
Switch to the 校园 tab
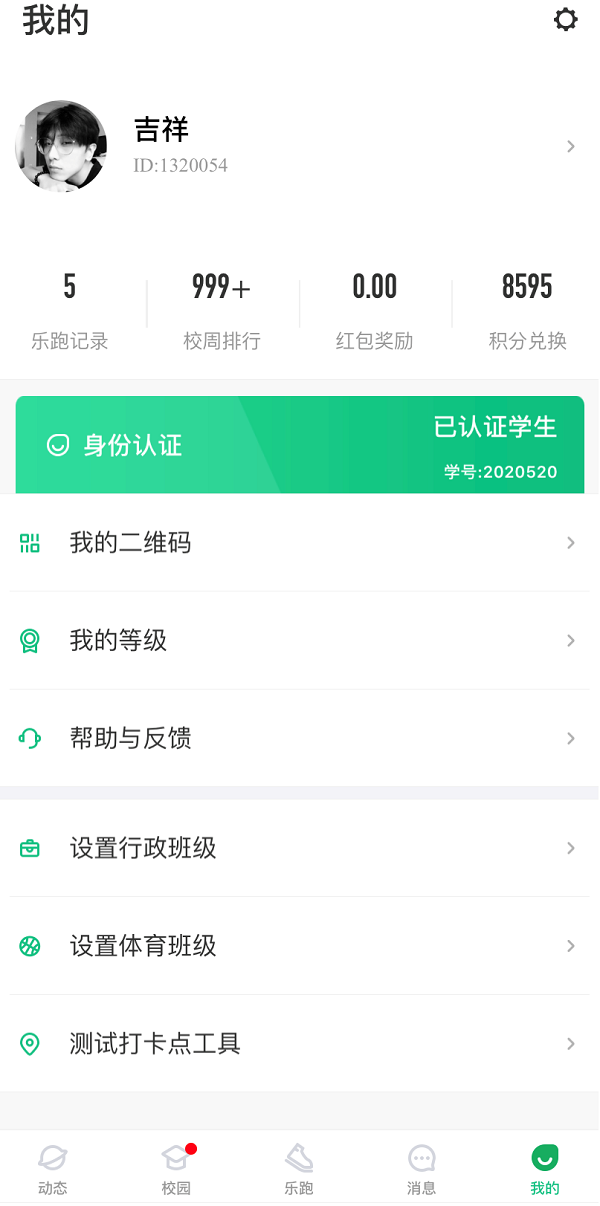click(176, 1168)
